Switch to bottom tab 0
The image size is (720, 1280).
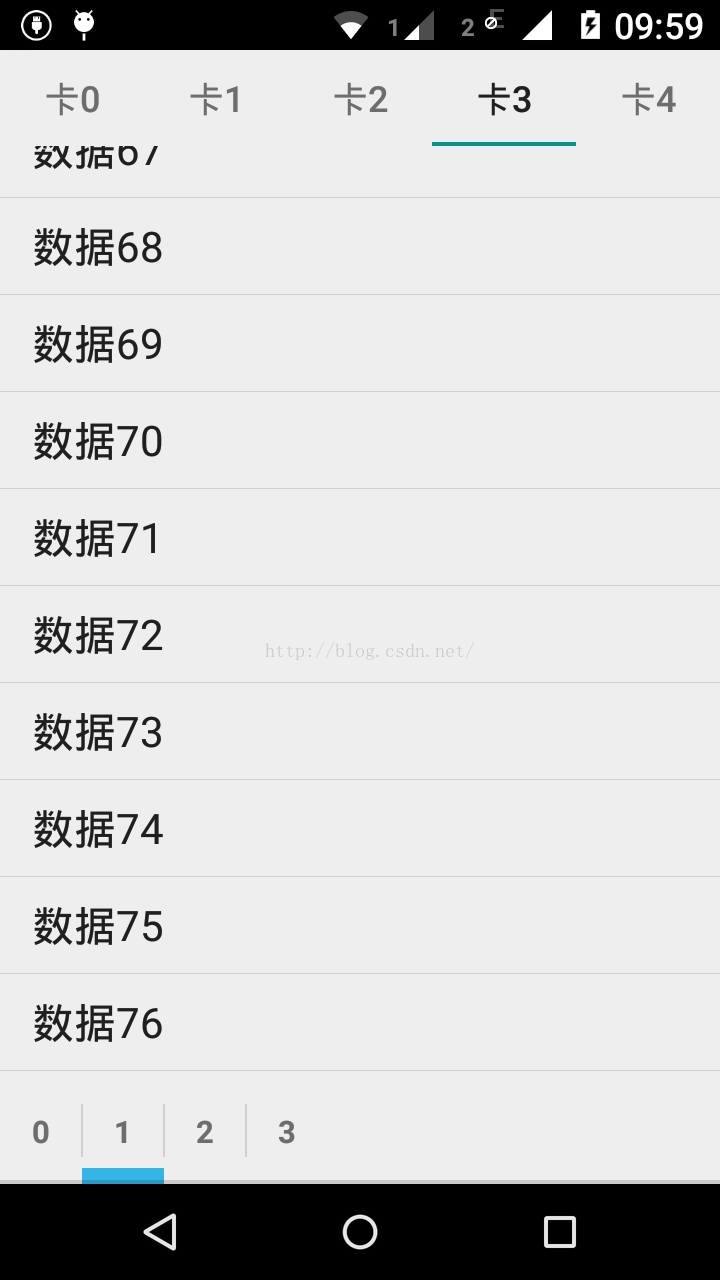pyautogui.click(x=41, y=1132)
